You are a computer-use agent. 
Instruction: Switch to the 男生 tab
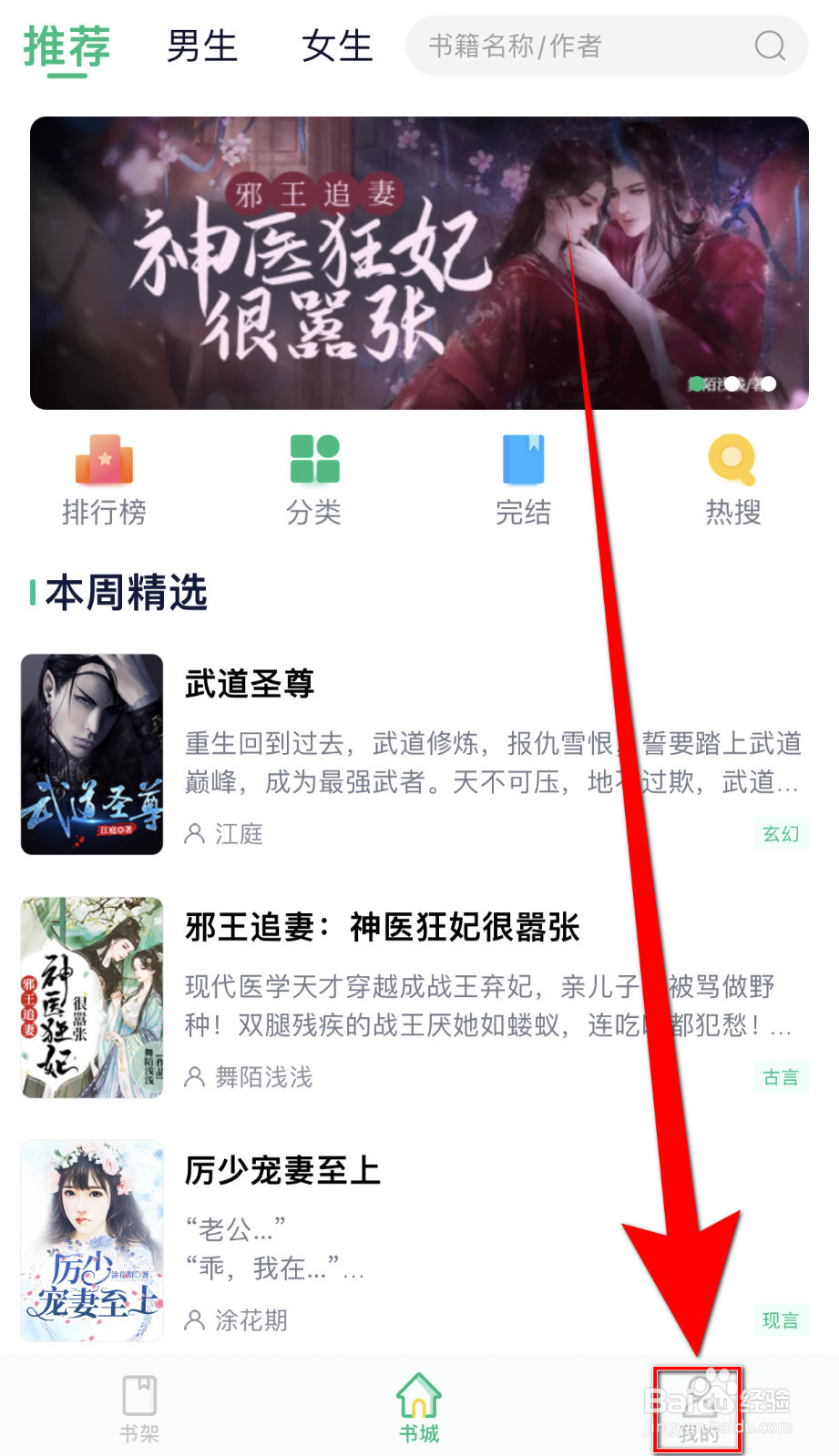[x=200, y=46]
